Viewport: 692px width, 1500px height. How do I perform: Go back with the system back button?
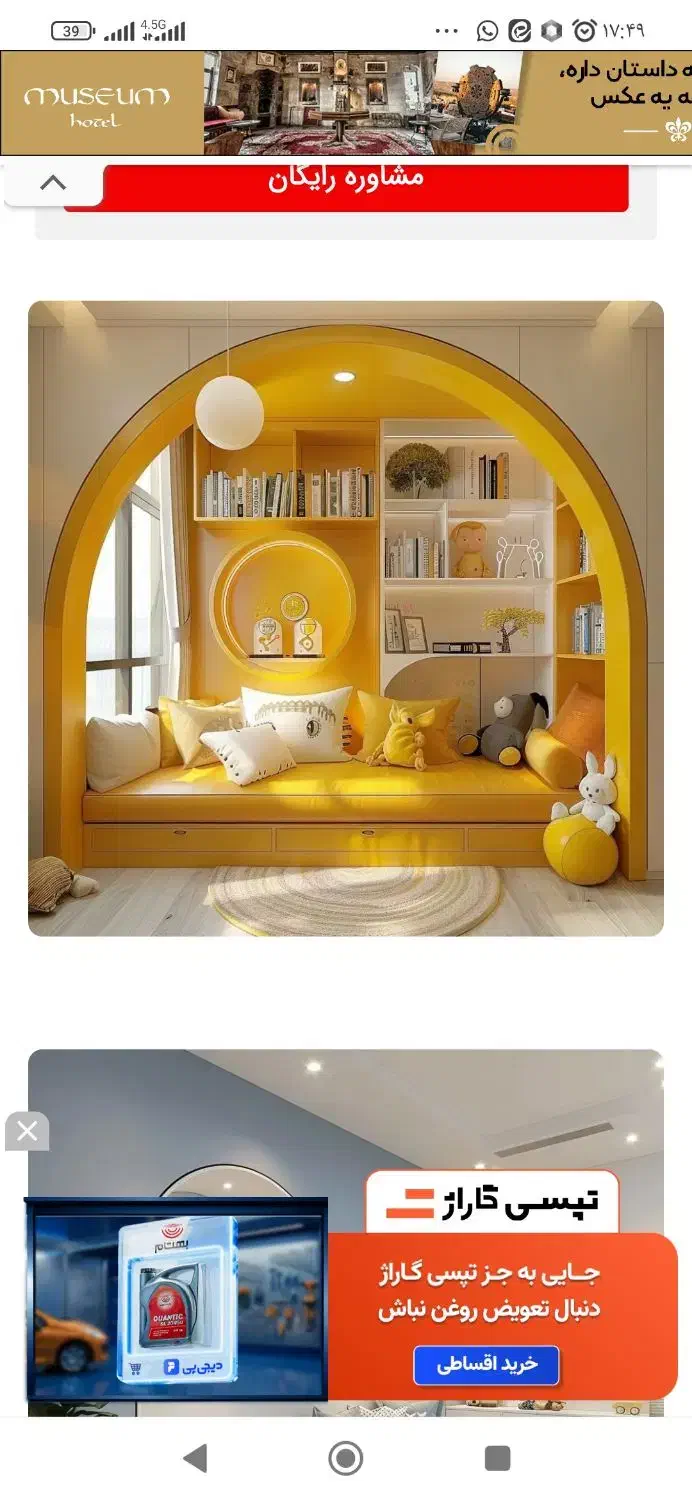point(196,1458)
